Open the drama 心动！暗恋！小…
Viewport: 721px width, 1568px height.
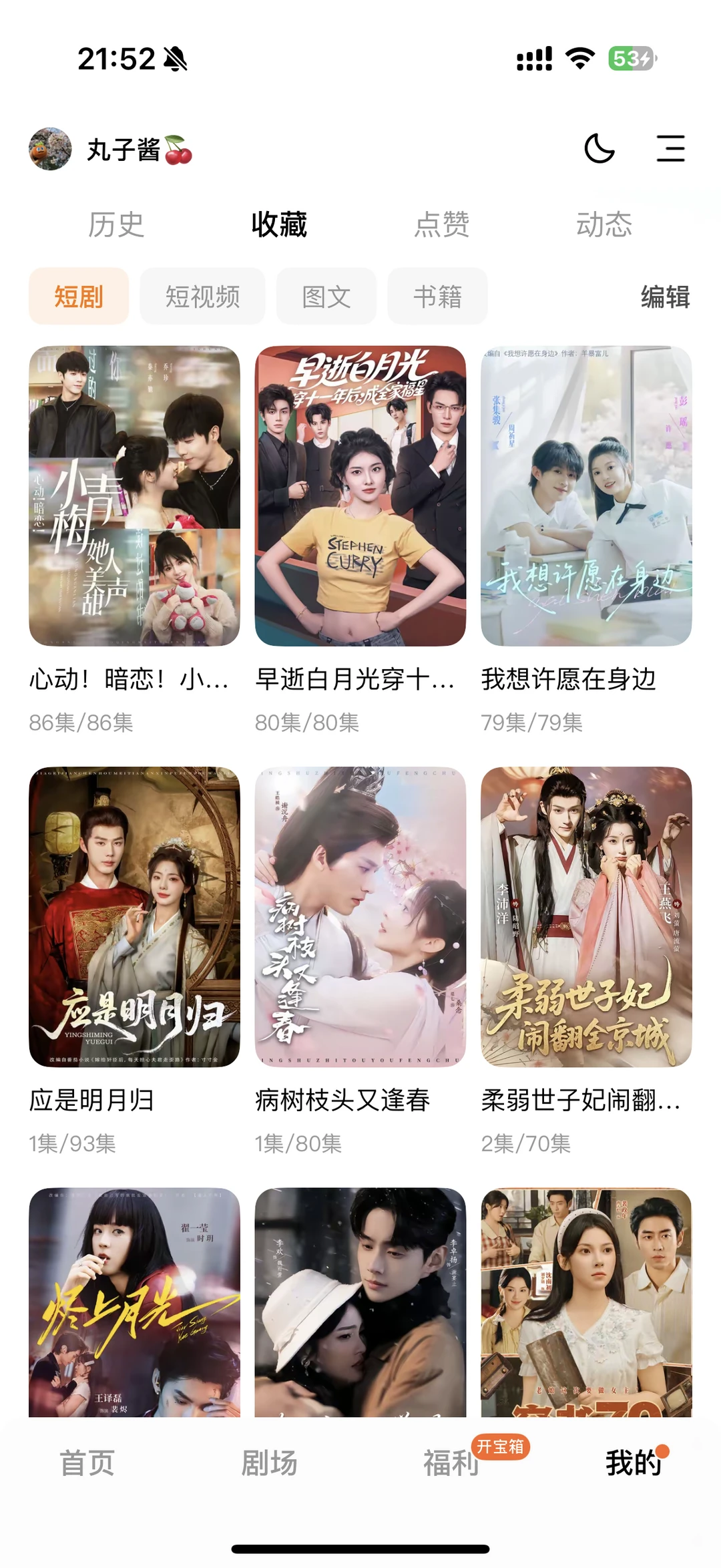tap(134, 496)
